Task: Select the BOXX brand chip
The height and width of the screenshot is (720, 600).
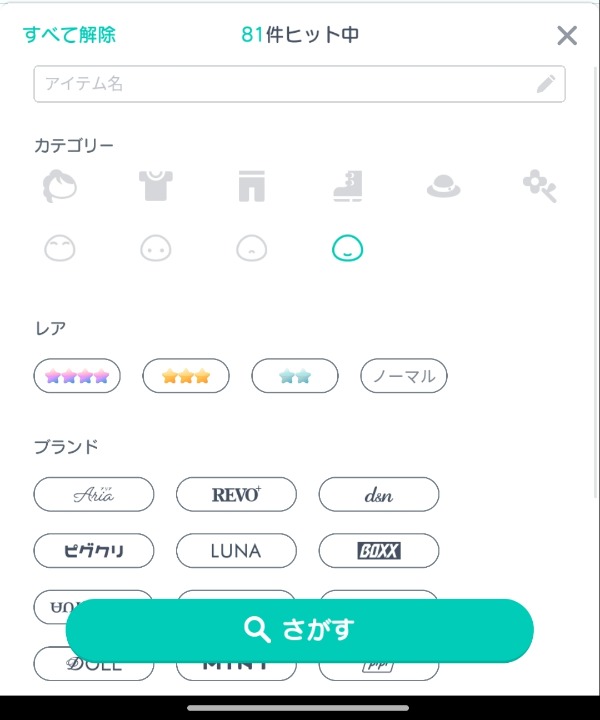Action: pyautogui.click(x=379, y=550)
